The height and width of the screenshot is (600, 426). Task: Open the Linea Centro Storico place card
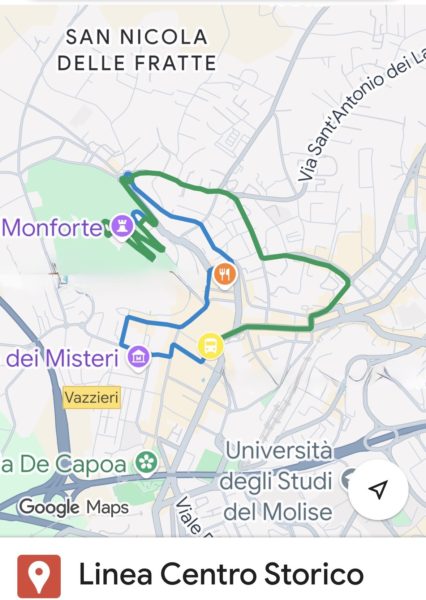(191, 575)
